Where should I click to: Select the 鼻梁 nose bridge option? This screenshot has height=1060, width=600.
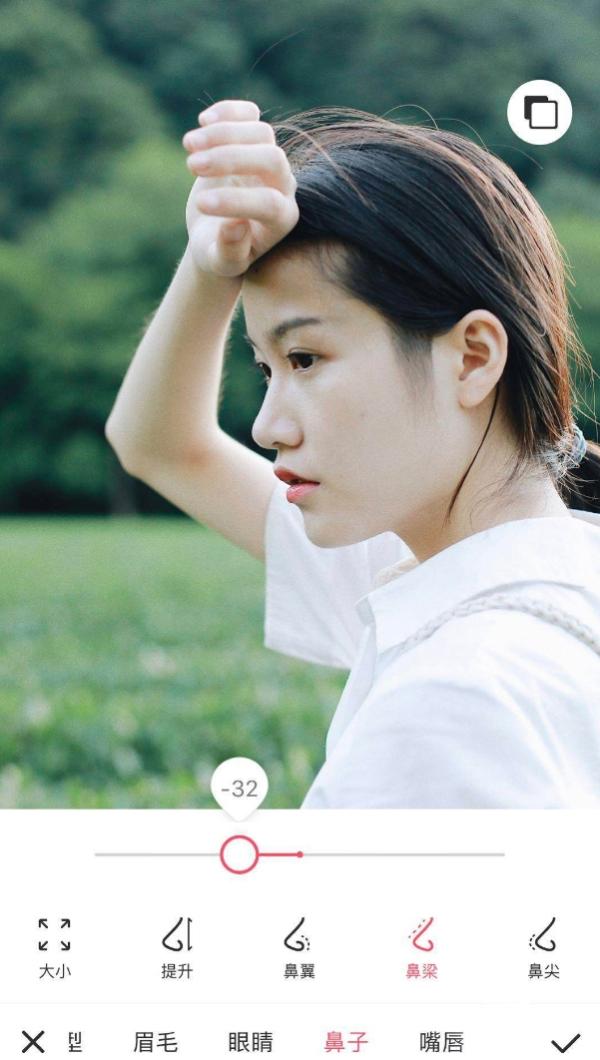pos(421,946)
